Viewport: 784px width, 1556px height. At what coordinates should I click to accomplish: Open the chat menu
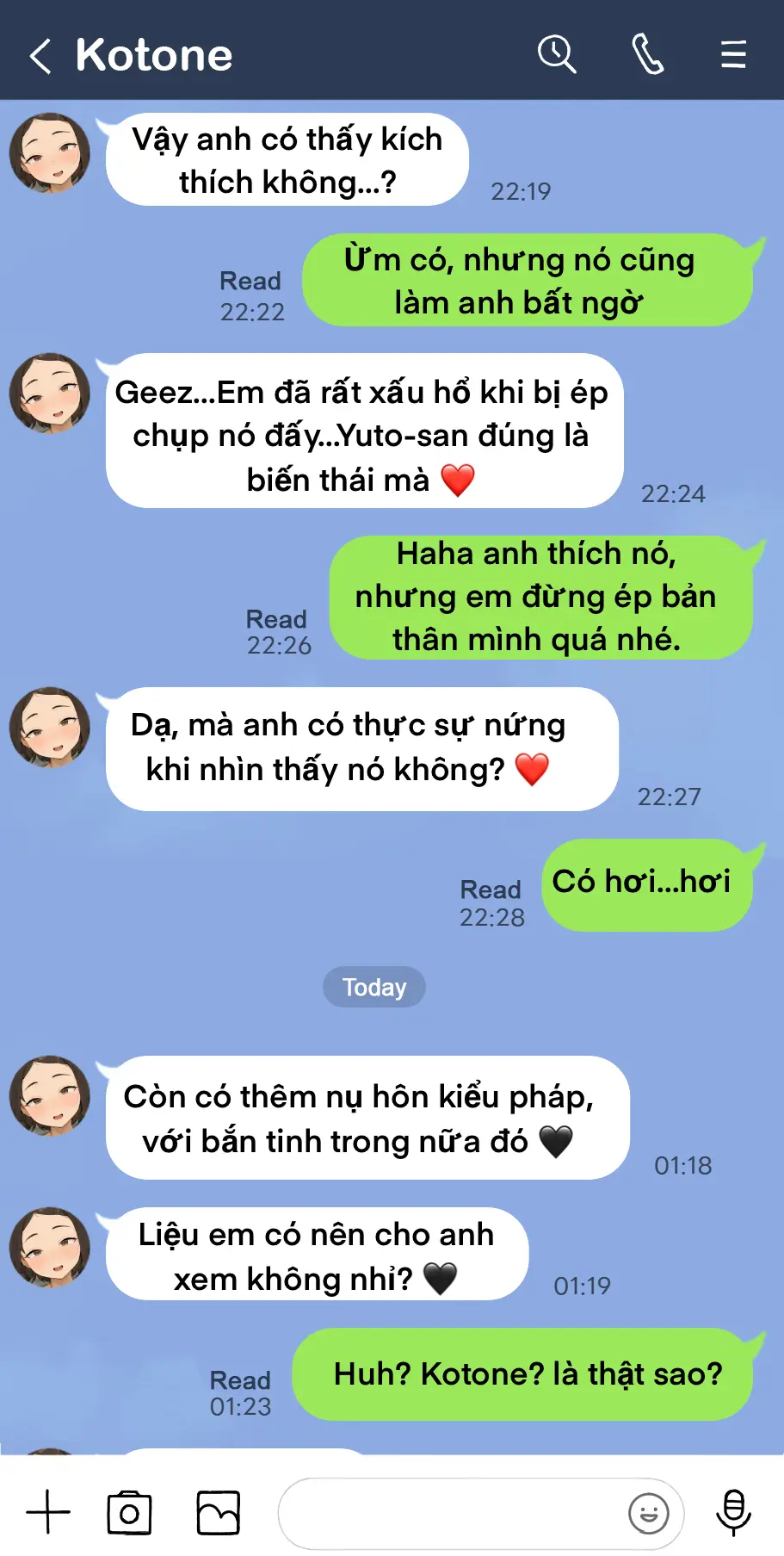pos(733,54)
